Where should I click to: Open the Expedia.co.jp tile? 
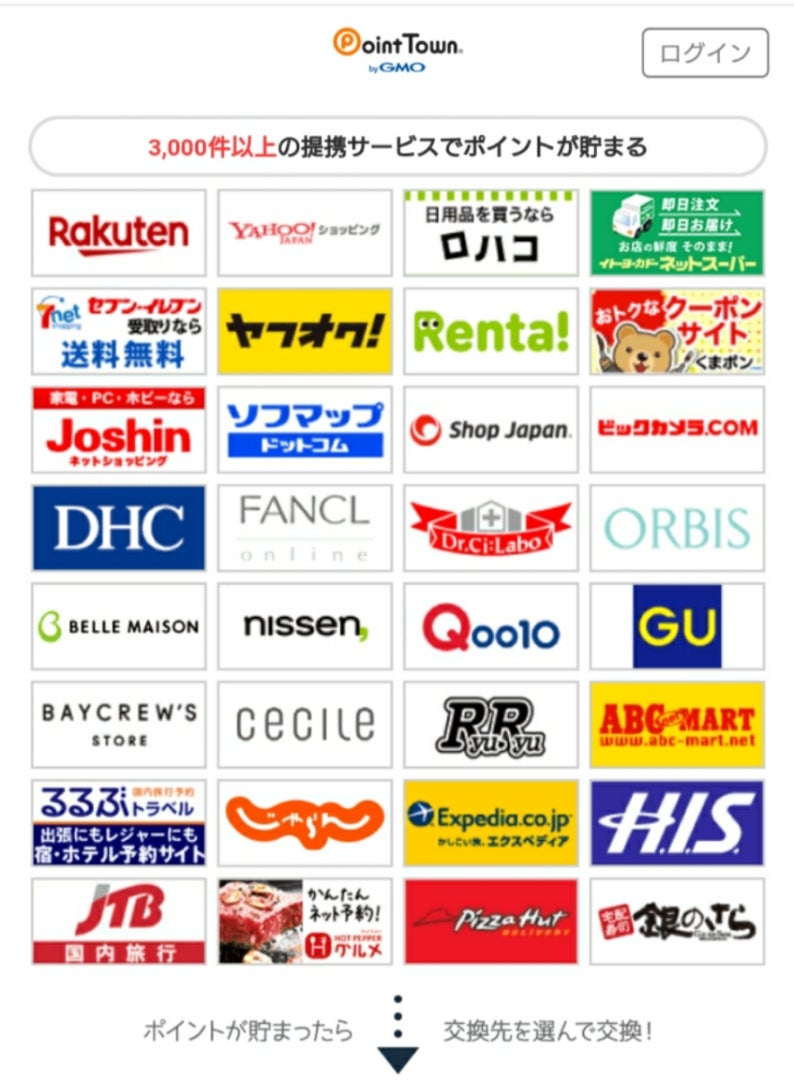coord(491,822)
